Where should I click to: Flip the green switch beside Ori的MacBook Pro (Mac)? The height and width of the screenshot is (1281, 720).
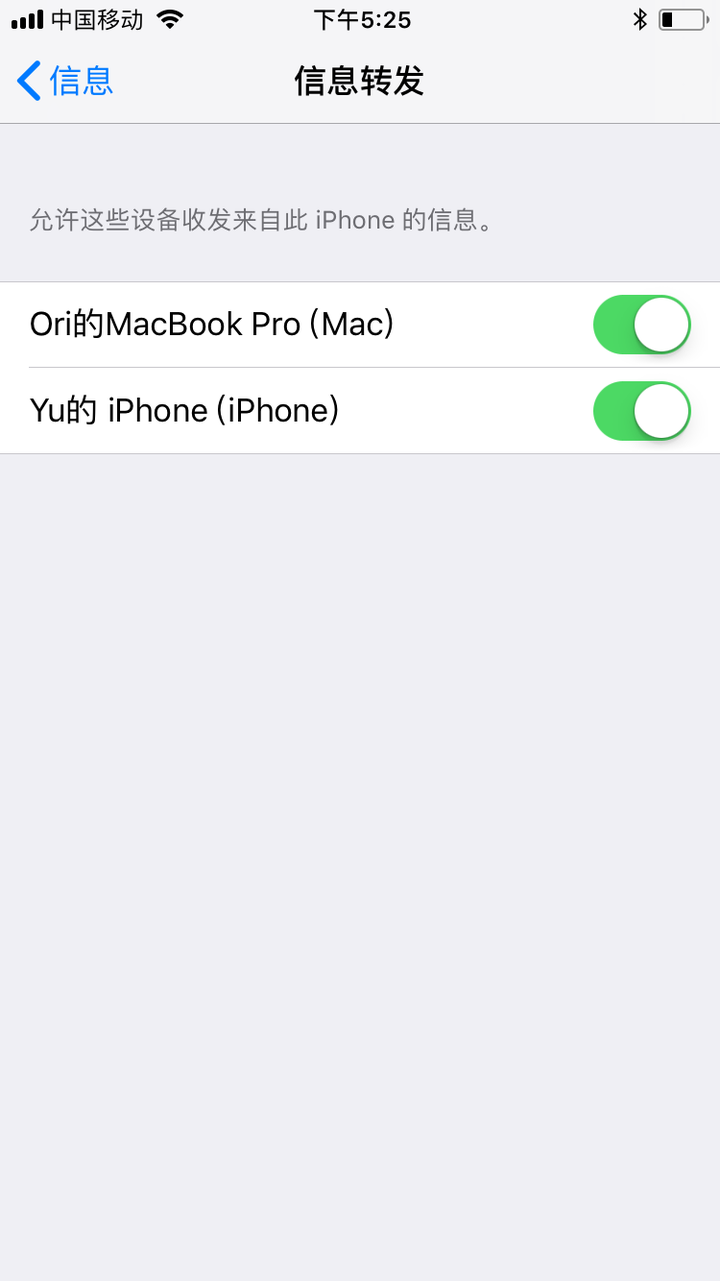(641, 324)
